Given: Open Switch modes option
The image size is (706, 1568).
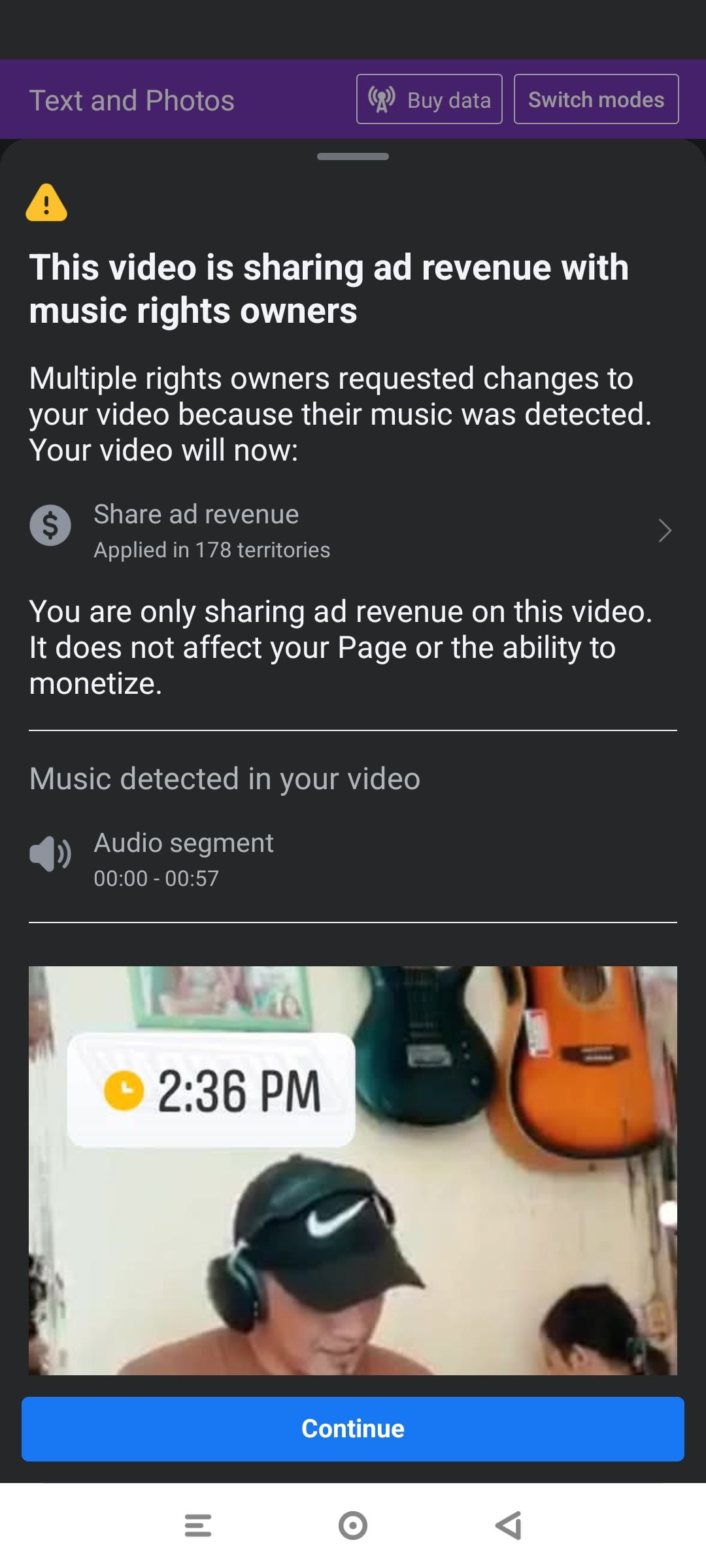Looking at the screenshot, I should tap(596, 99).
